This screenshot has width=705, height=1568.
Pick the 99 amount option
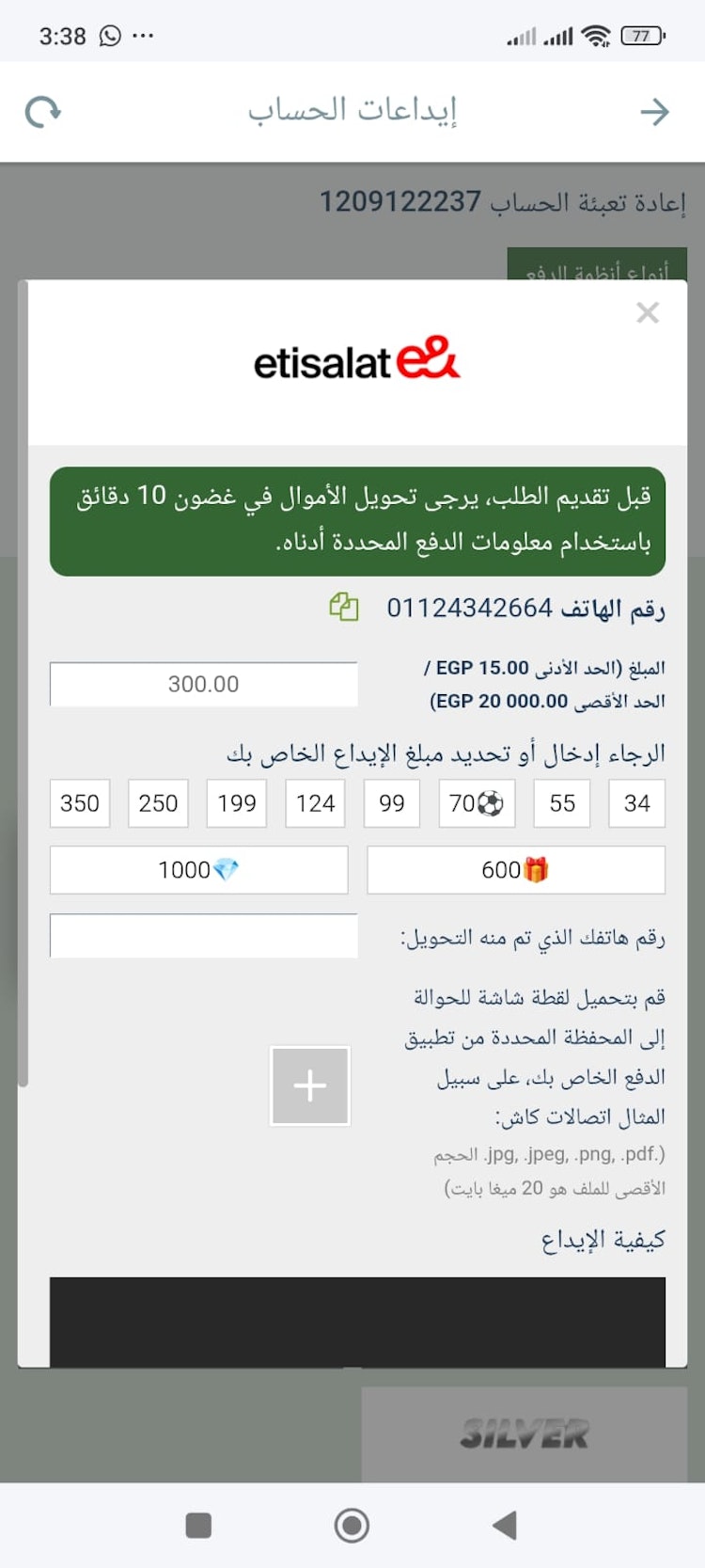pos(392,803)
